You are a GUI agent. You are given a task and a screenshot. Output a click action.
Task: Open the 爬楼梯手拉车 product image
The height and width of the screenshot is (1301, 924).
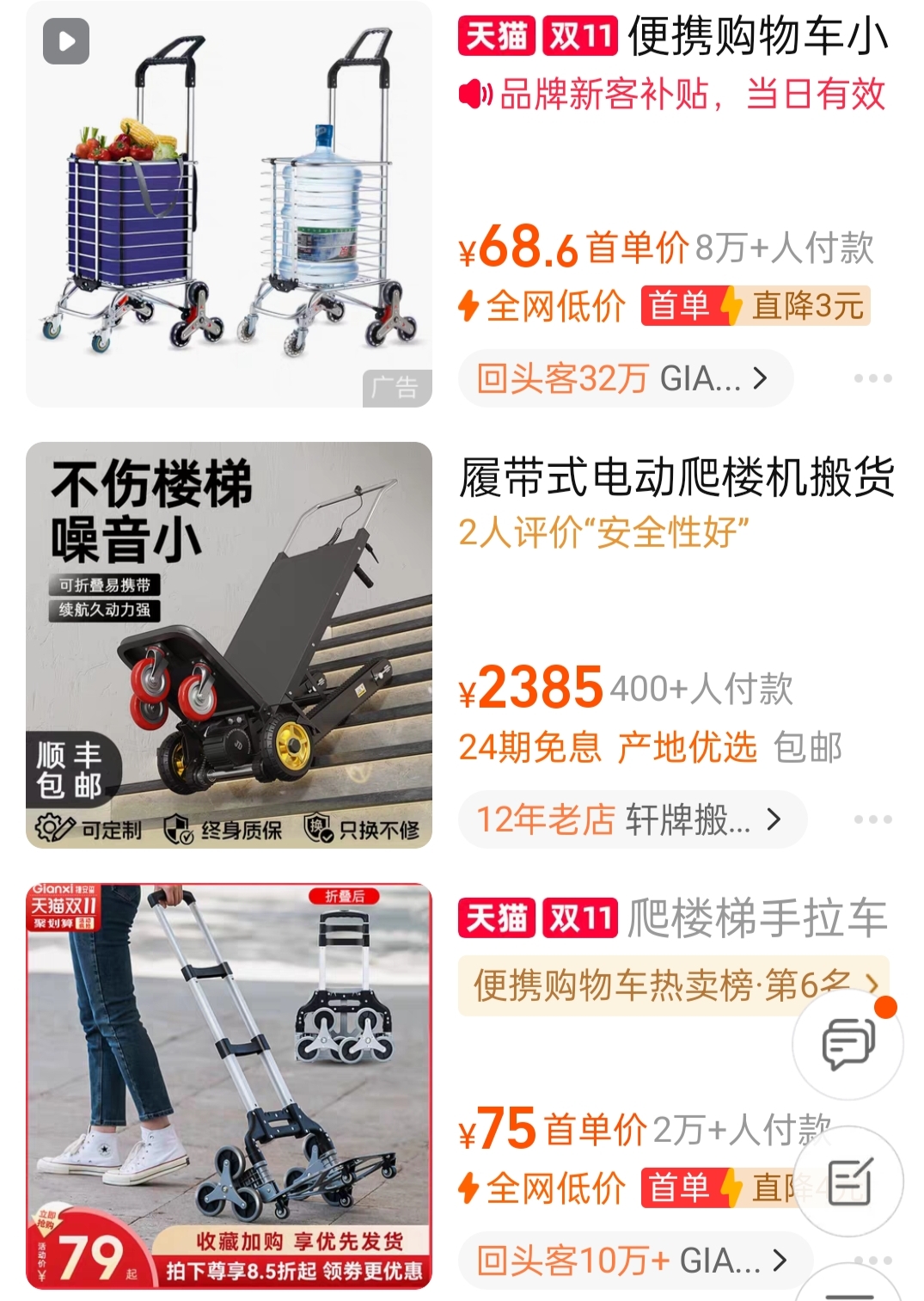click(x=229, y=1086)
